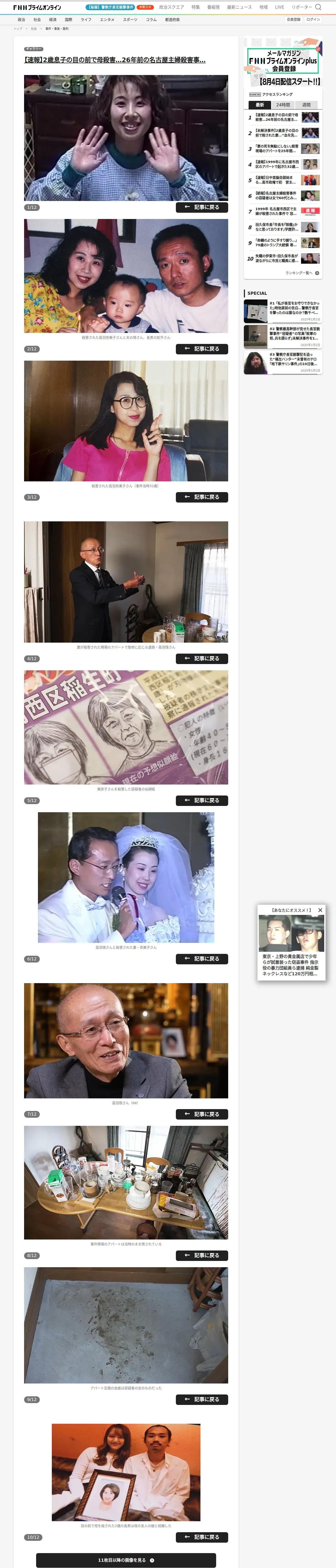Open the メールマガジン 会員登録 banner

[283, 63]
